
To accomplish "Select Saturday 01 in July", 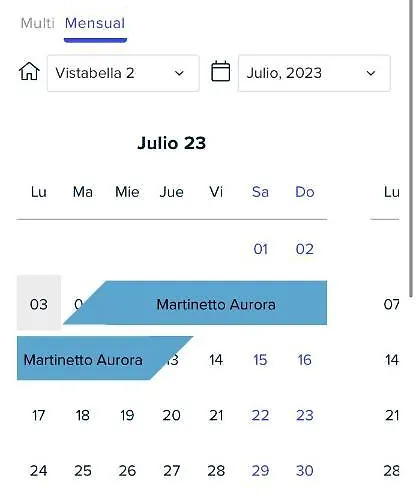I will (260, 249).
